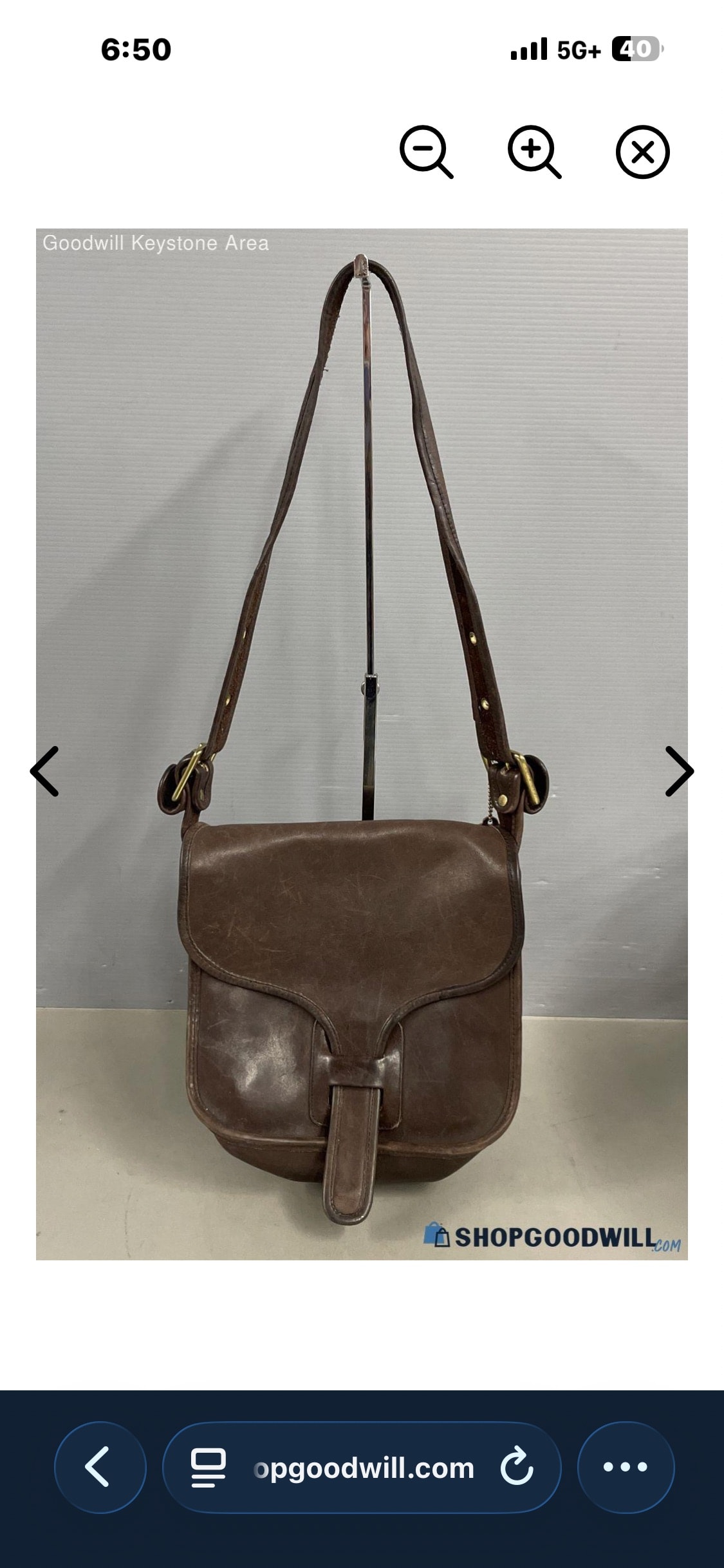
Task: Show the next product photo
Action: tap(678, 771)
